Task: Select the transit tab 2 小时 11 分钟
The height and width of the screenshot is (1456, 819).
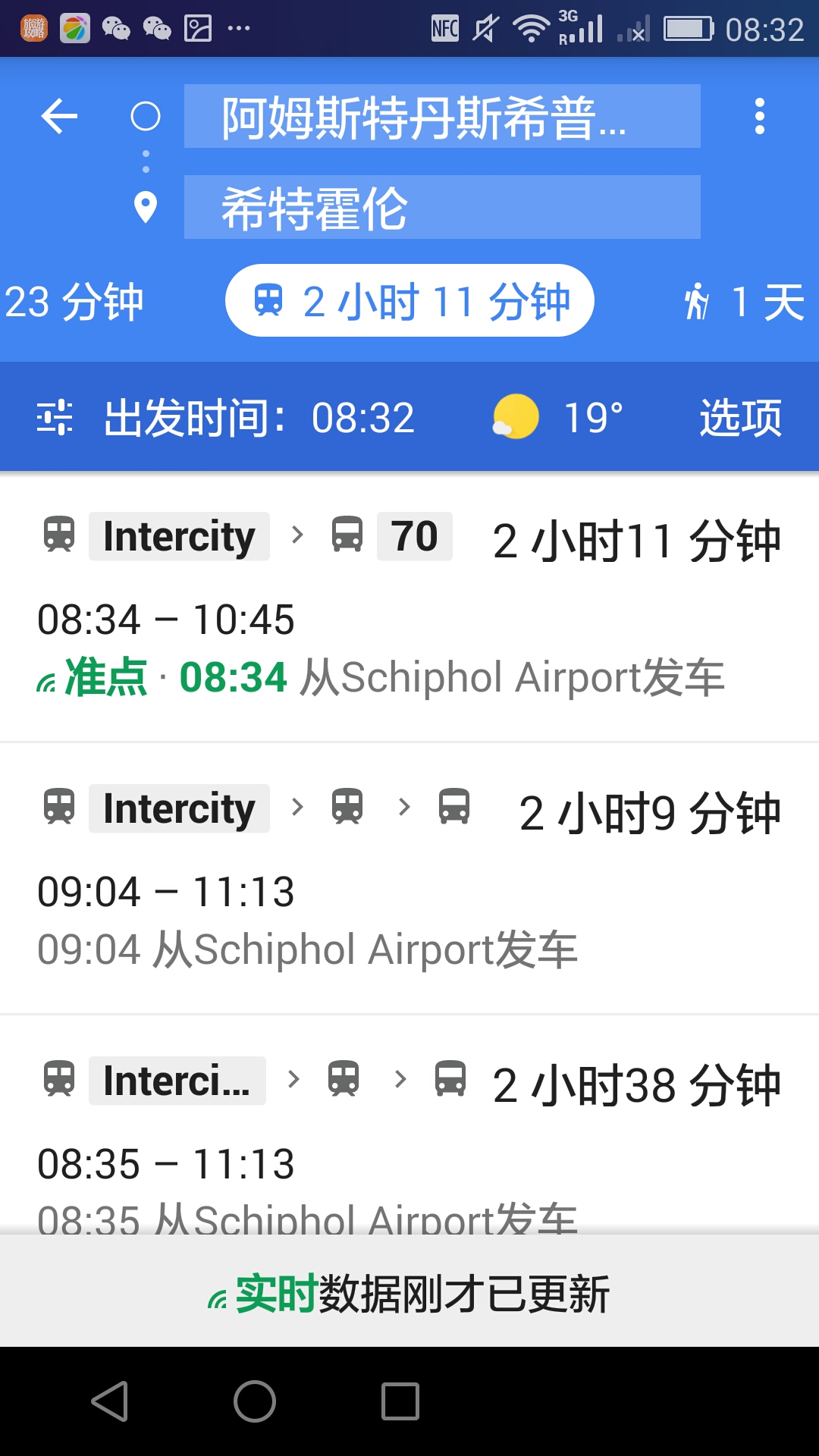Action: tap(409, 301)
